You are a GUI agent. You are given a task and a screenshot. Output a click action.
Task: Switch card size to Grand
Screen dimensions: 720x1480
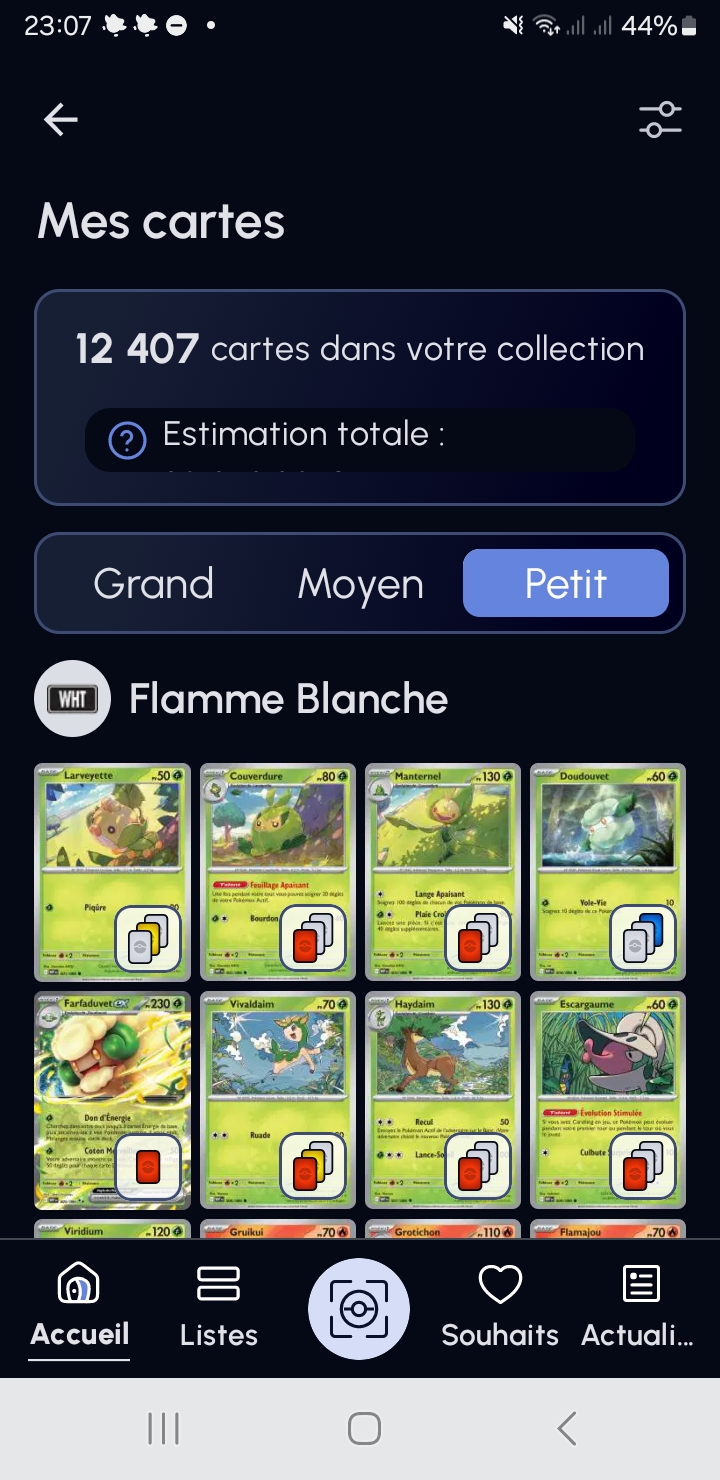153,584
